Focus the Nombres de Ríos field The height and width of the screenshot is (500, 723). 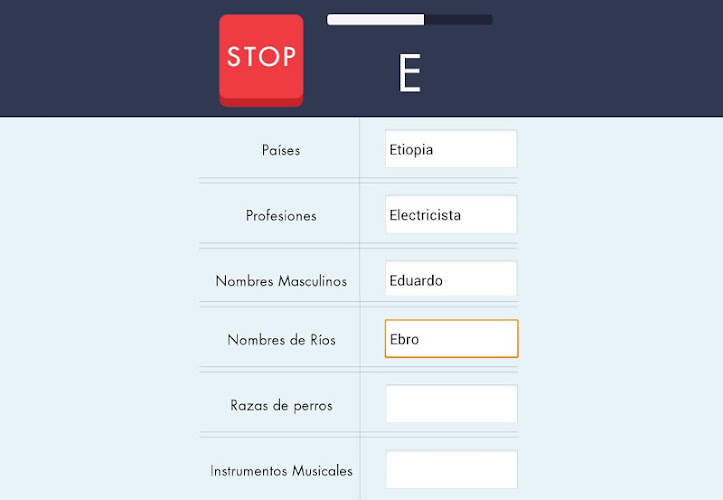451,339
